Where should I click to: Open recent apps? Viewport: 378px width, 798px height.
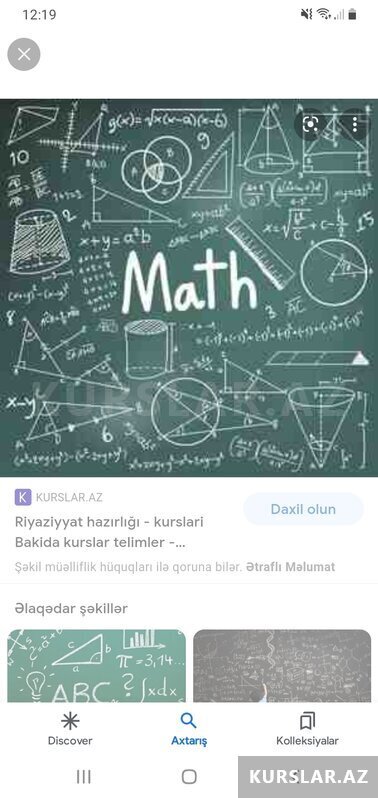point(83,776)
